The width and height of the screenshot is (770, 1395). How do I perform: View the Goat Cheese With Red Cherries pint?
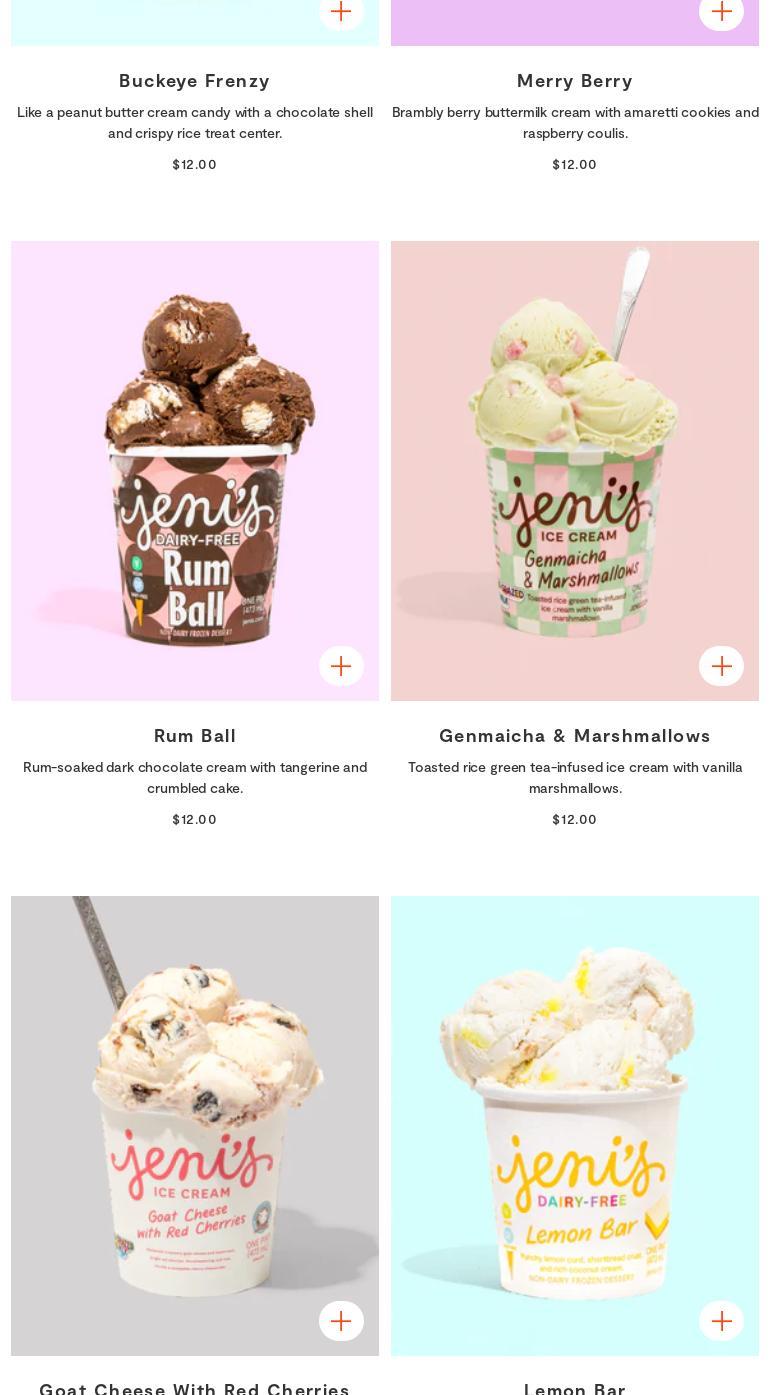point(195,1125)
